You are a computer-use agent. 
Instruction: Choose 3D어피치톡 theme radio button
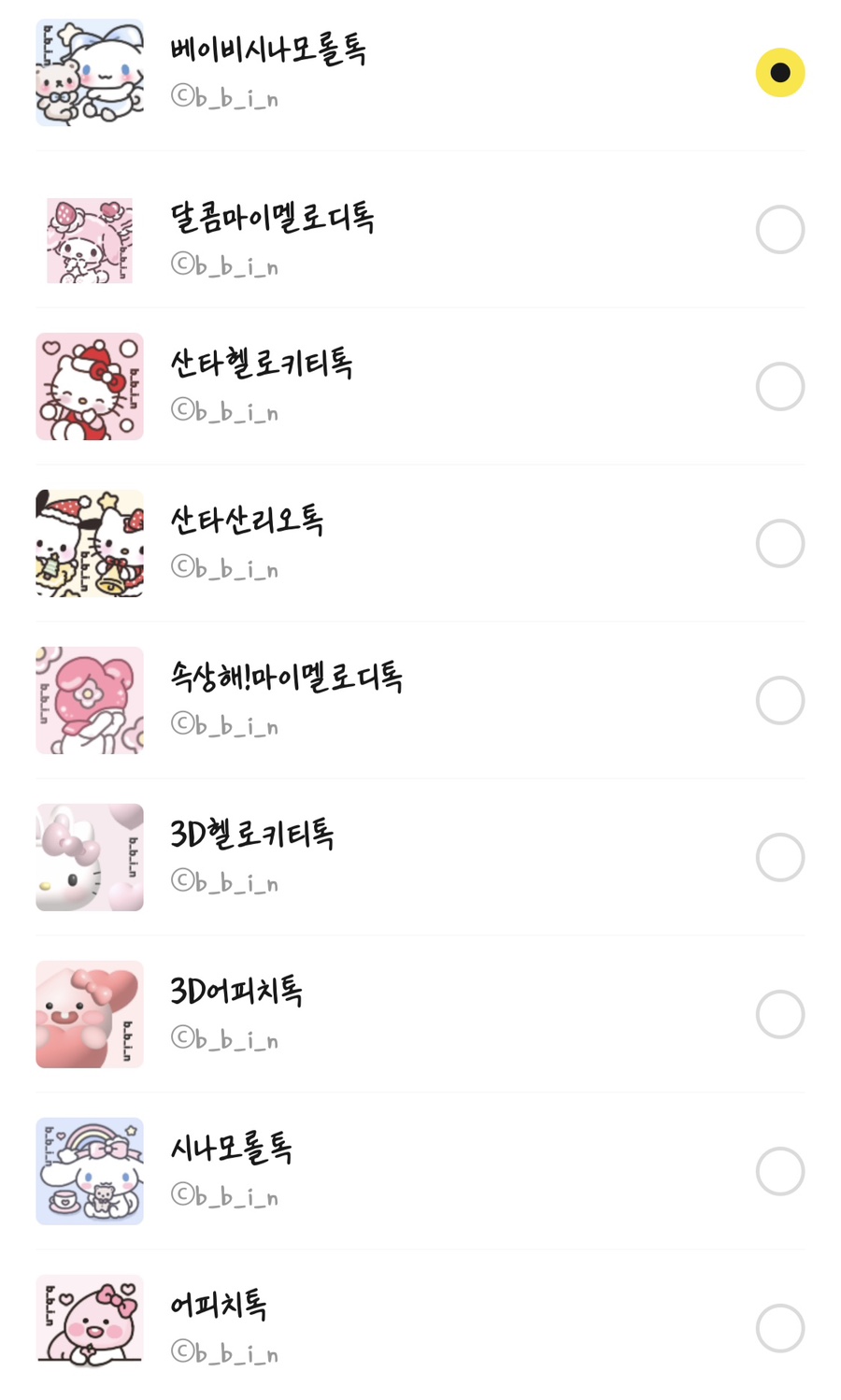[x=779, y=1015]
